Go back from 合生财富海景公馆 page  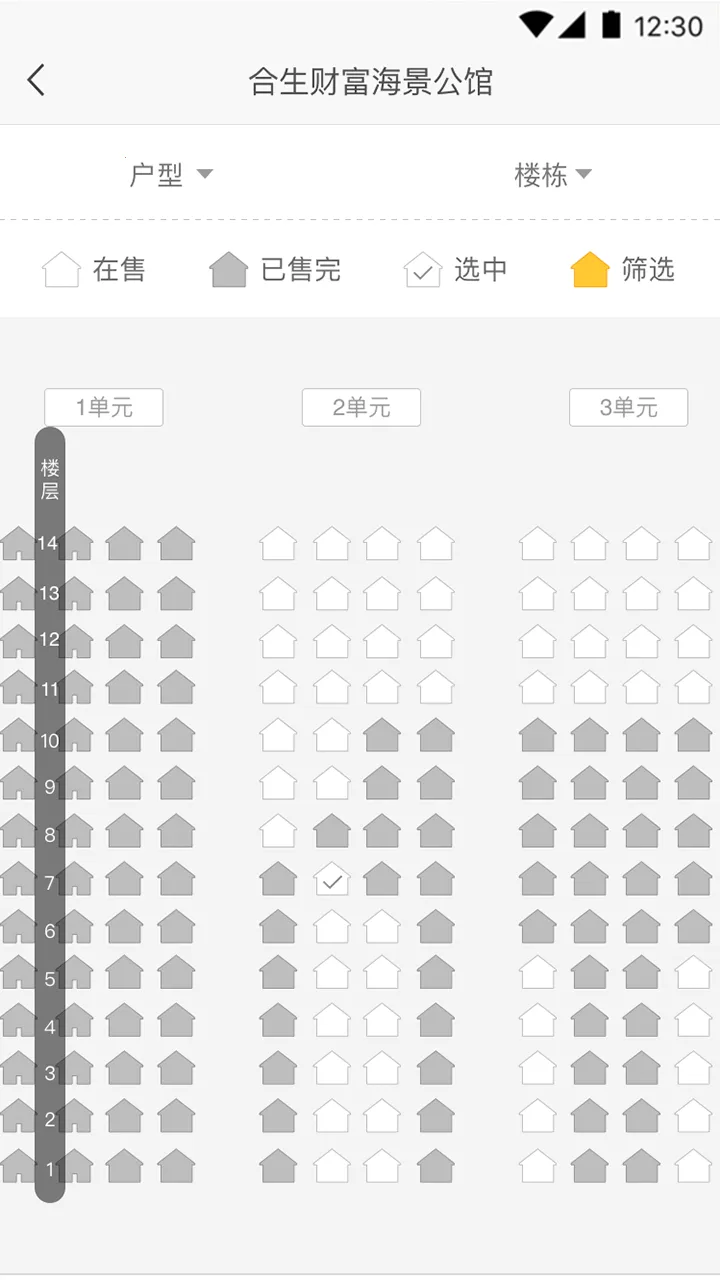36,80
